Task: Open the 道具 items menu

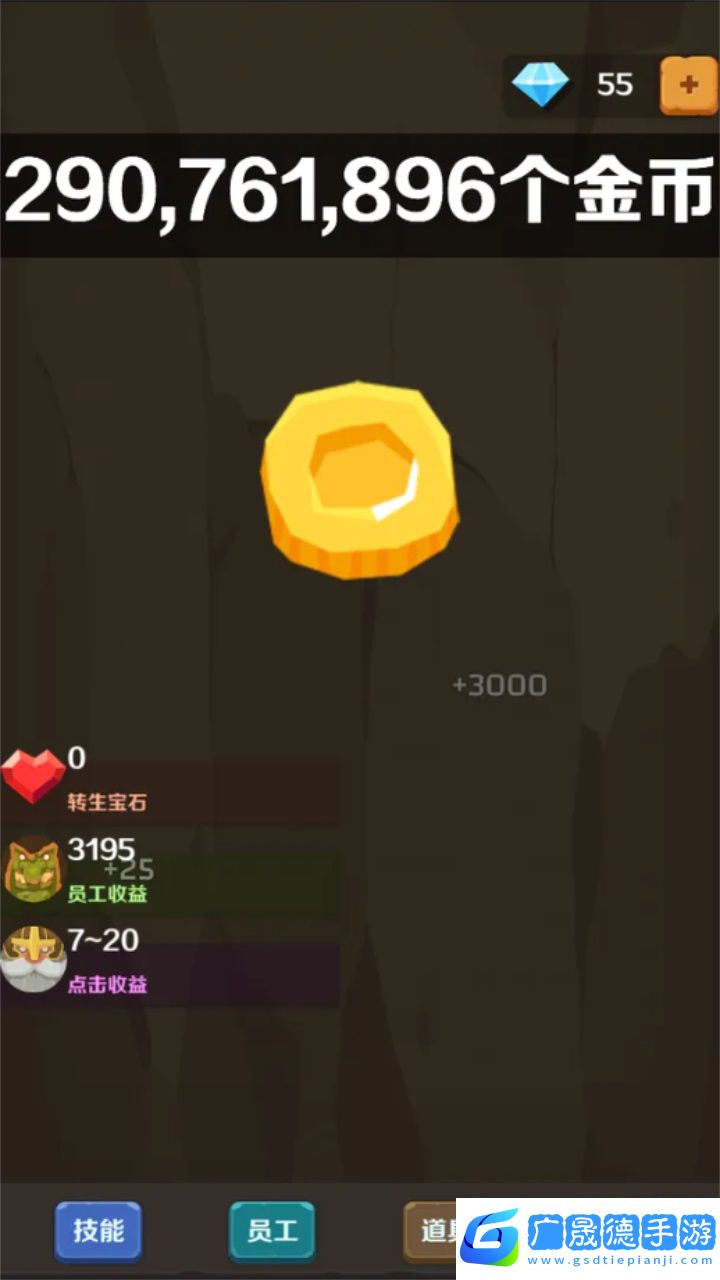Action: (431, 1230)
